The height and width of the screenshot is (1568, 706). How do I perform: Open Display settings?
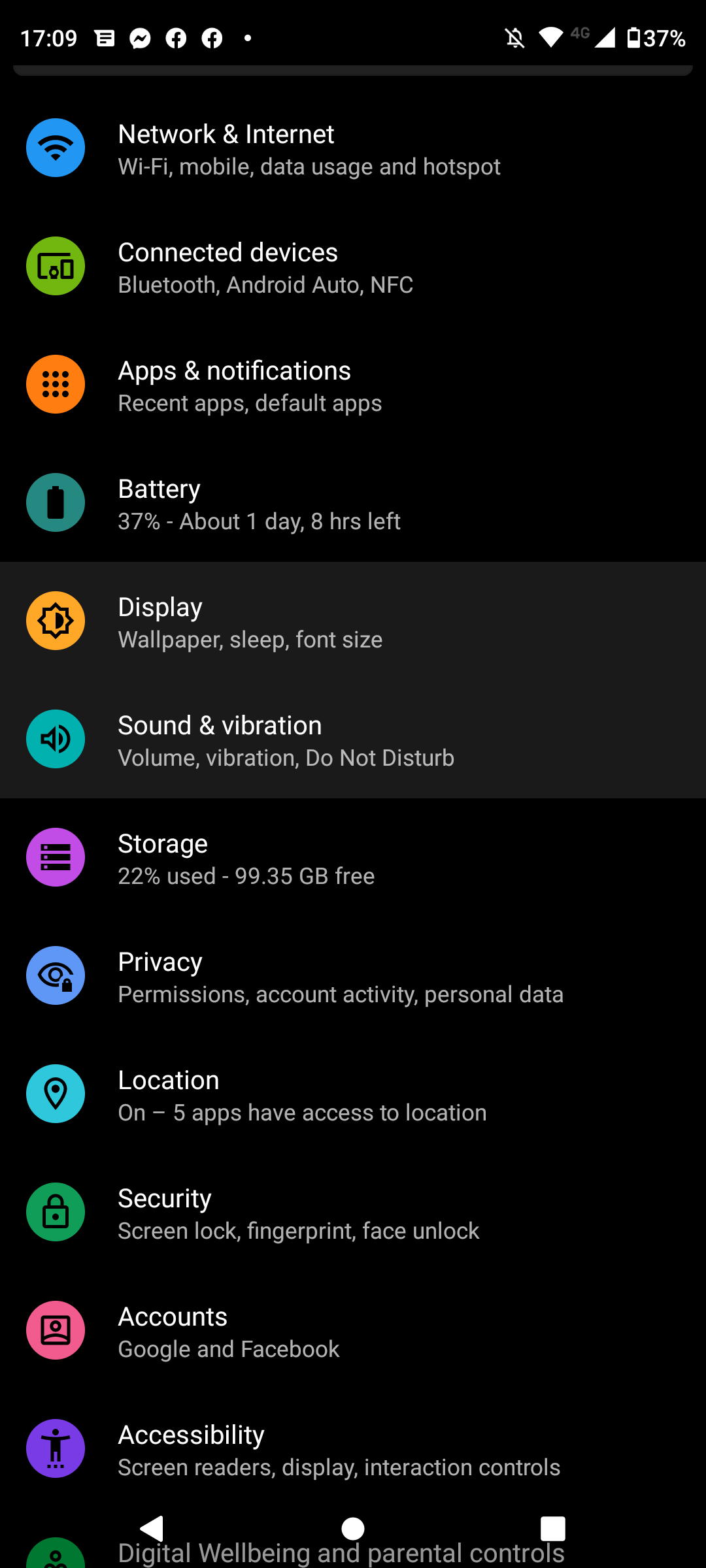coord(353,622)
